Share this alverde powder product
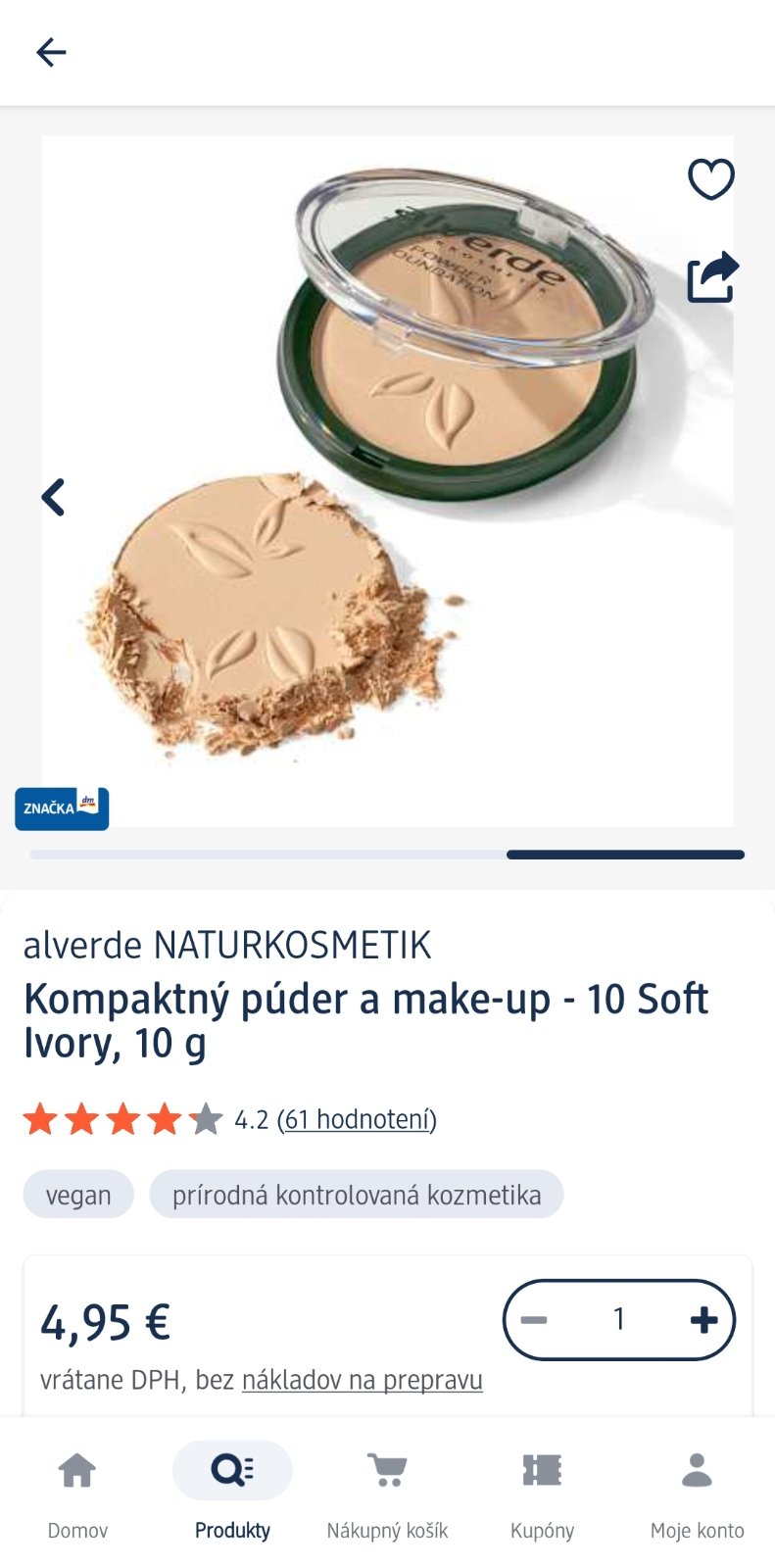This screenshot has height=1568, width=775. coord(712,278)
